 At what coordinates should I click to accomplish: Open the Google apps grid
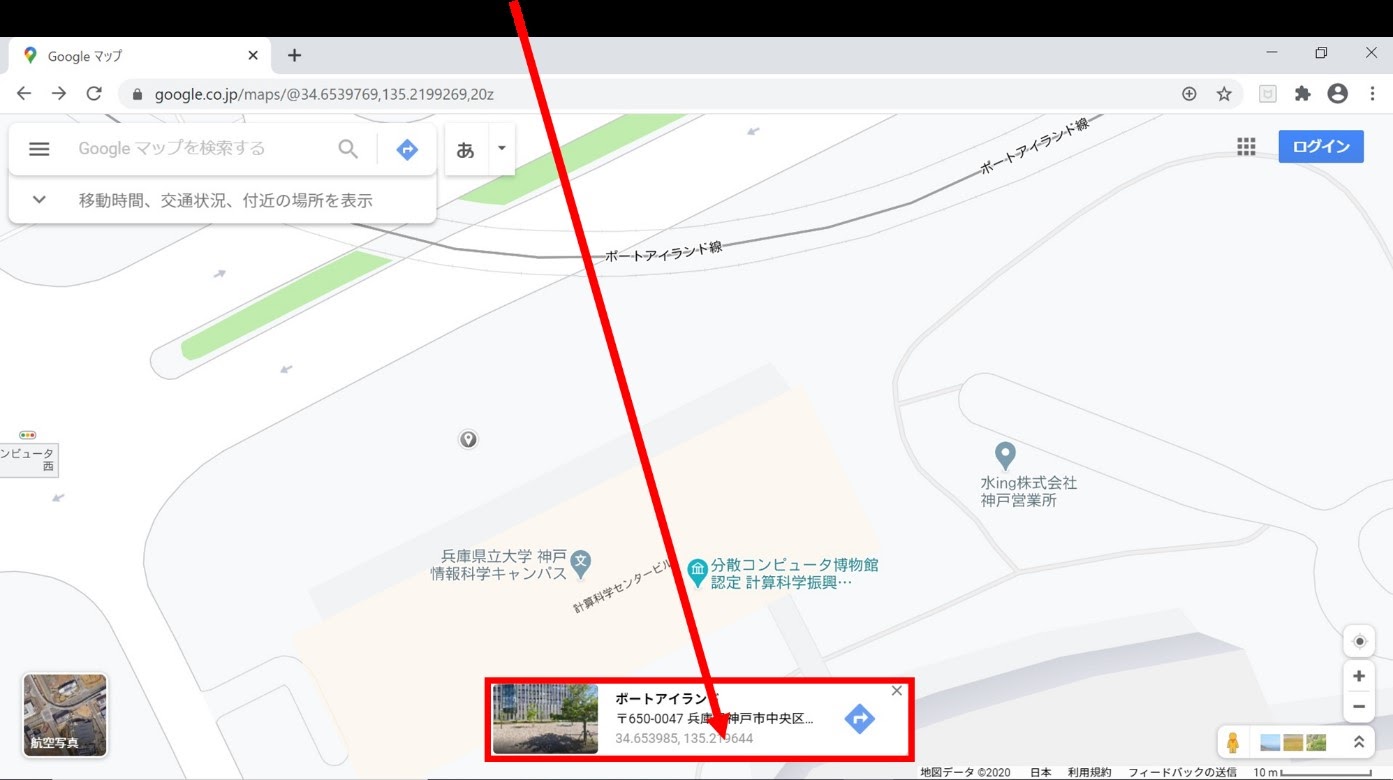(1246, 147)
